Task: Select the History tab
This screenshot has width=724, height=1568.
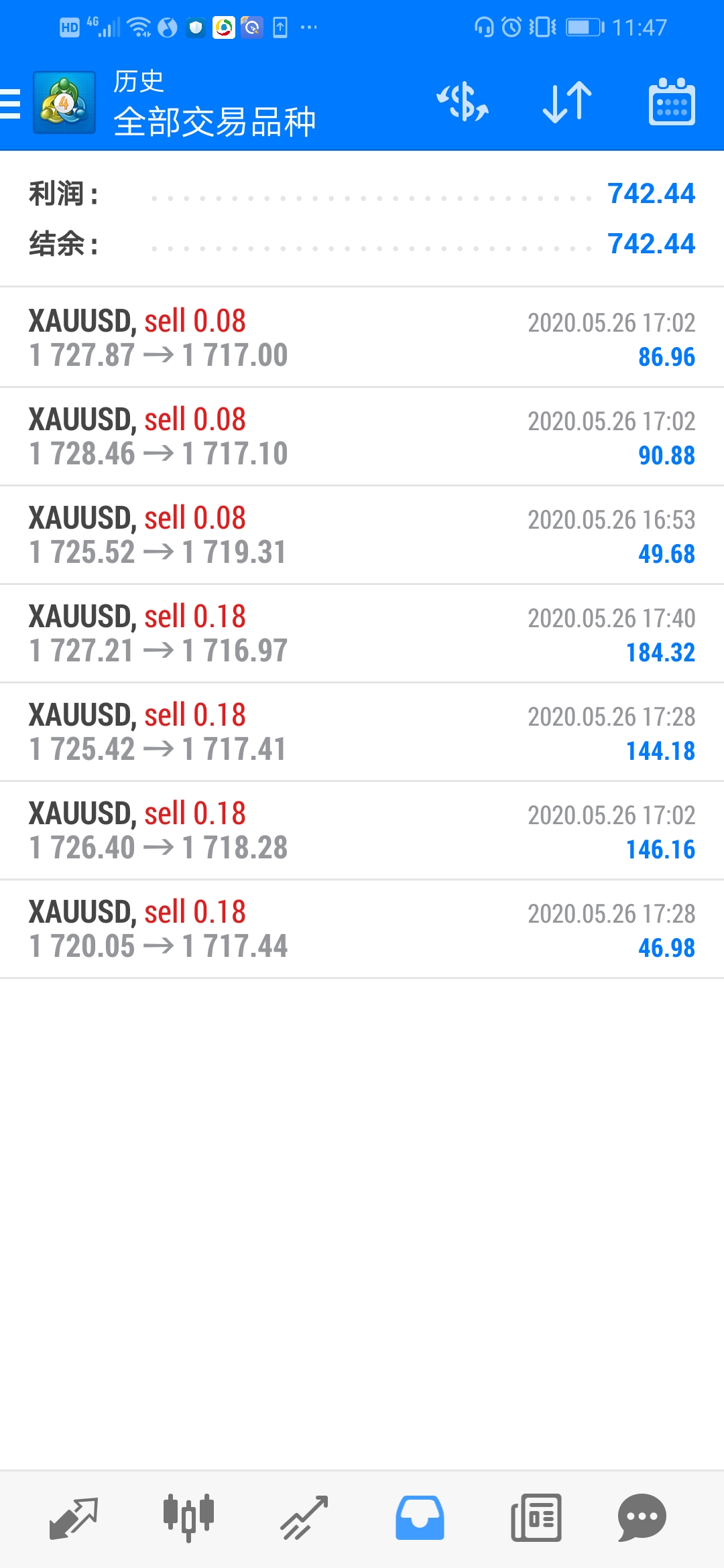Action: (x=420, y=1518)
